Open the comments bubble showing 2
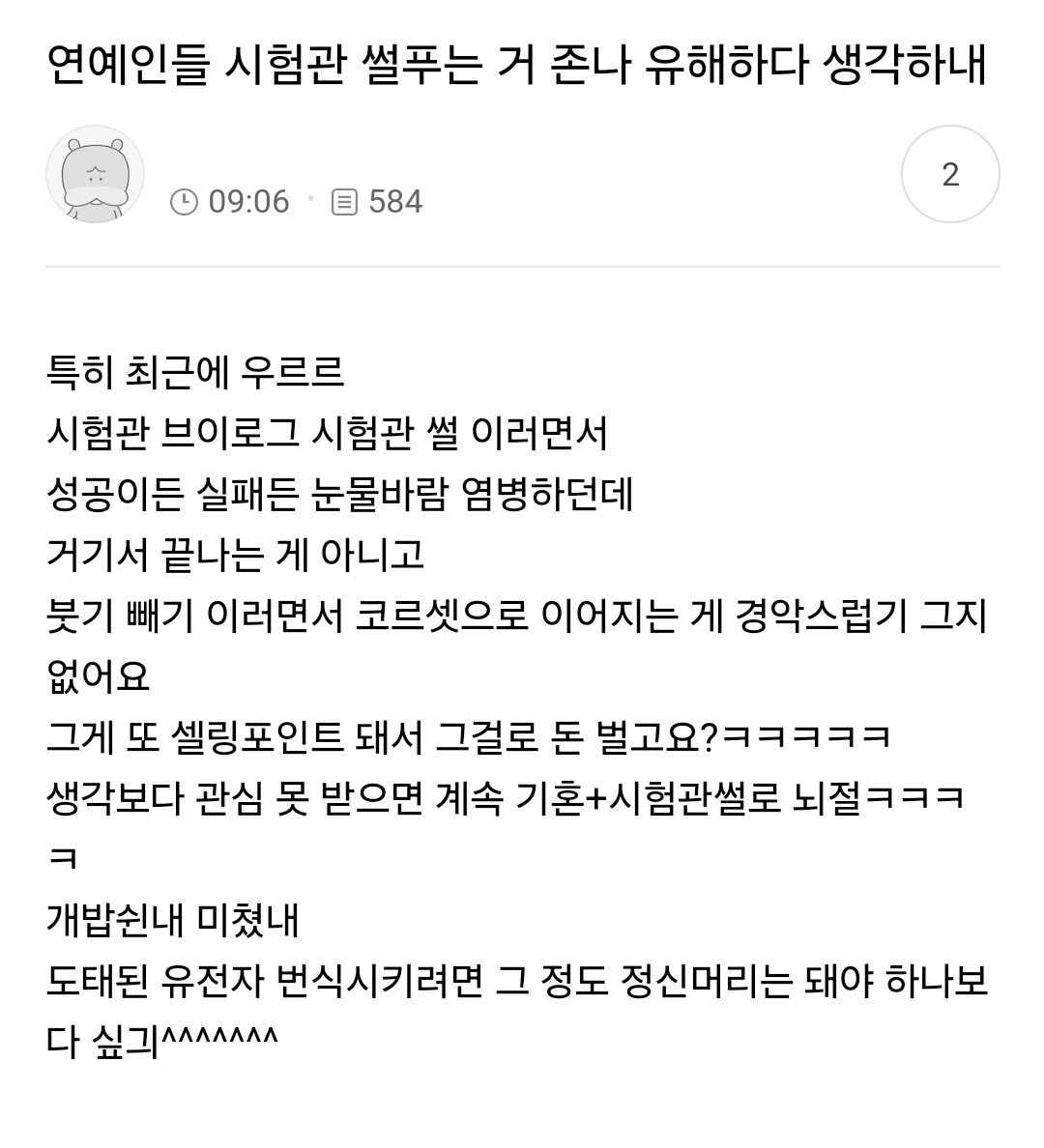1044x1148 pixels. pos(949,175)
